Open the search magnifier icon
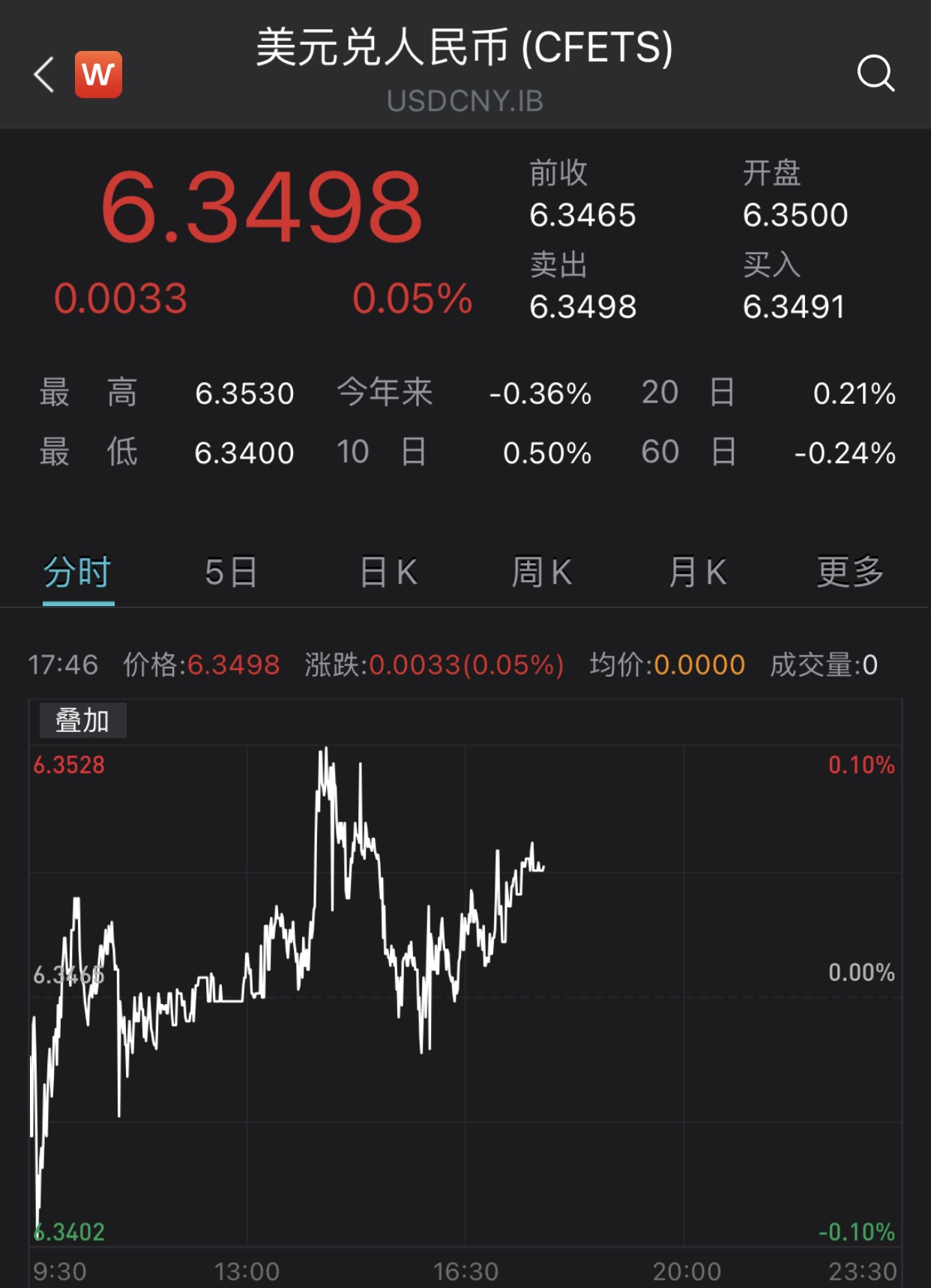This screenshot has height=1288, width=931. 876,73
